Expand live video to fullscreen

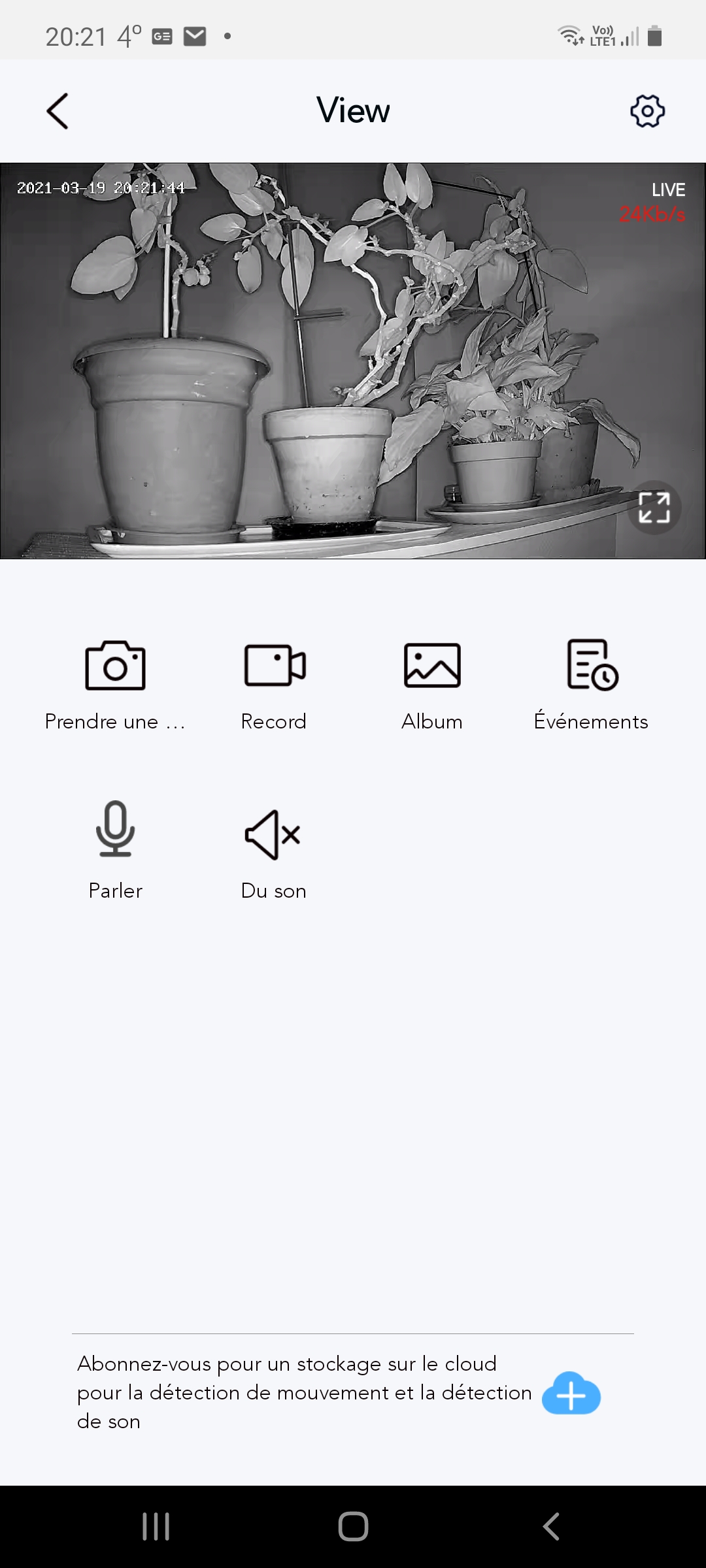(x=654, y=508)
